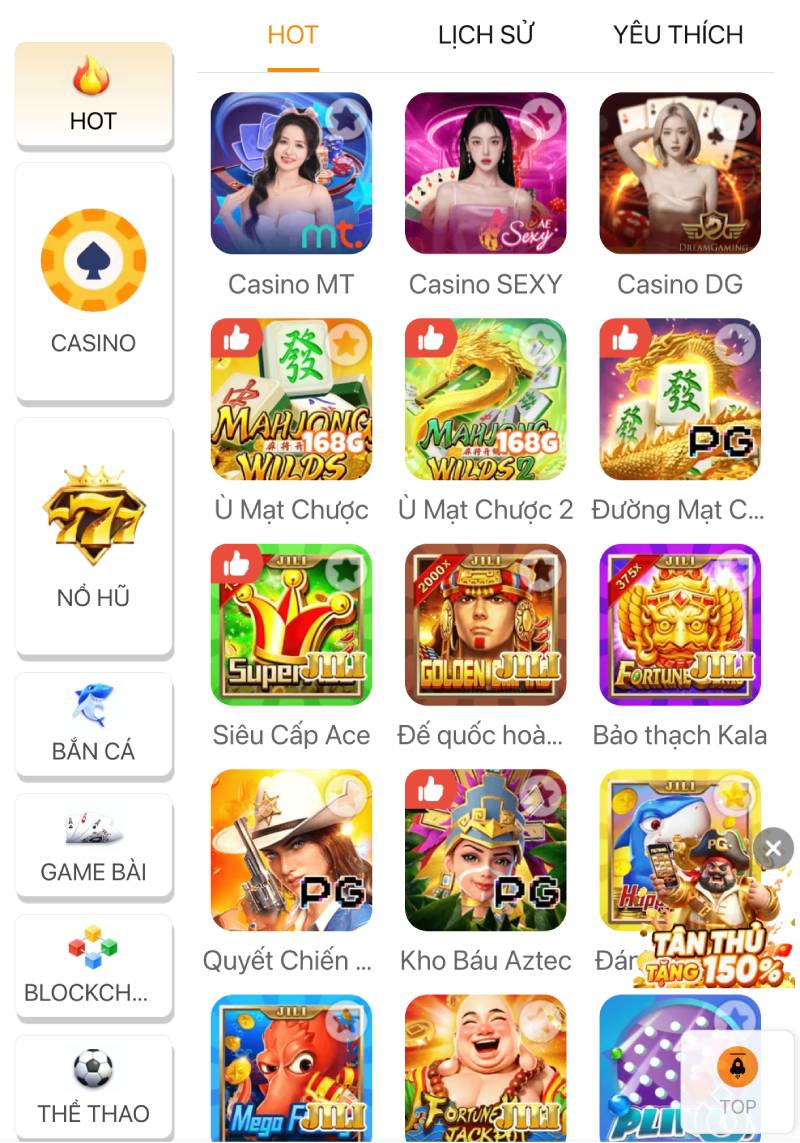Open the Siêu Cấp Ace game
Viewport: 800px width, 1143px height.
point(291,625)
